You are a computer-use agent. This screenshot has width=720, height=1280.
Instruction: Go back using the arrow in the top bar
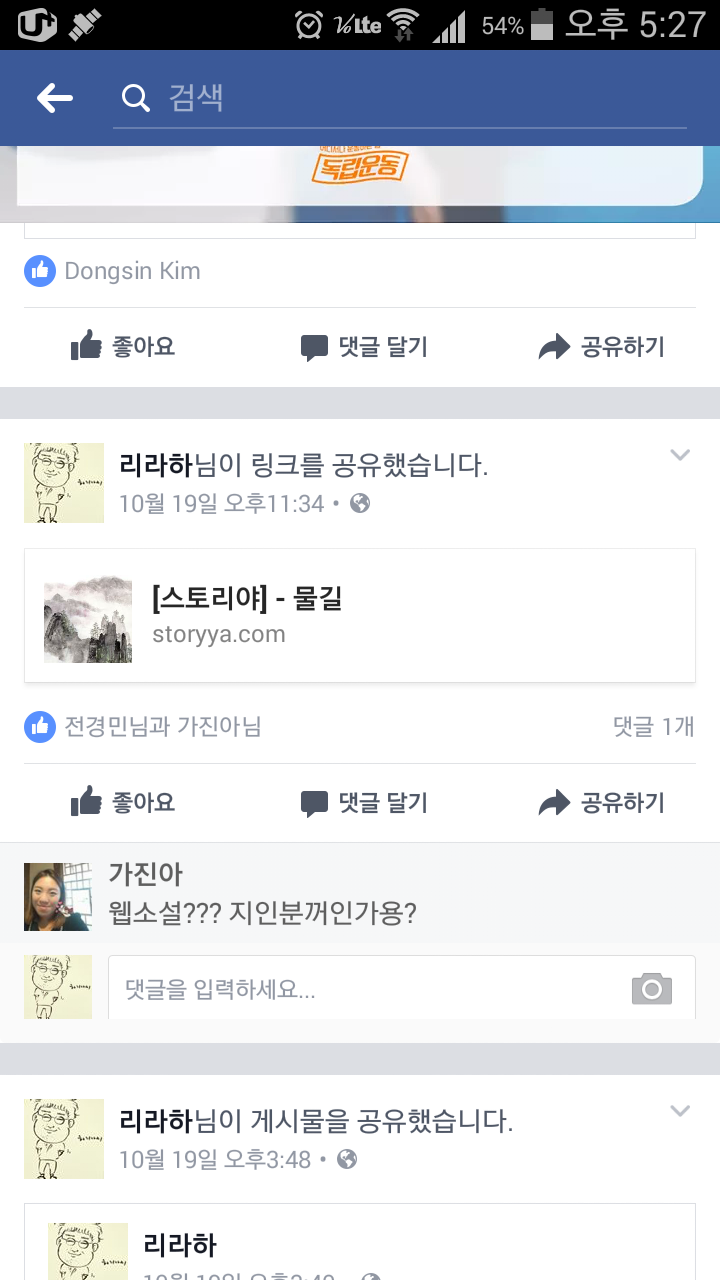pyautogui.click(x=55, y=98)
